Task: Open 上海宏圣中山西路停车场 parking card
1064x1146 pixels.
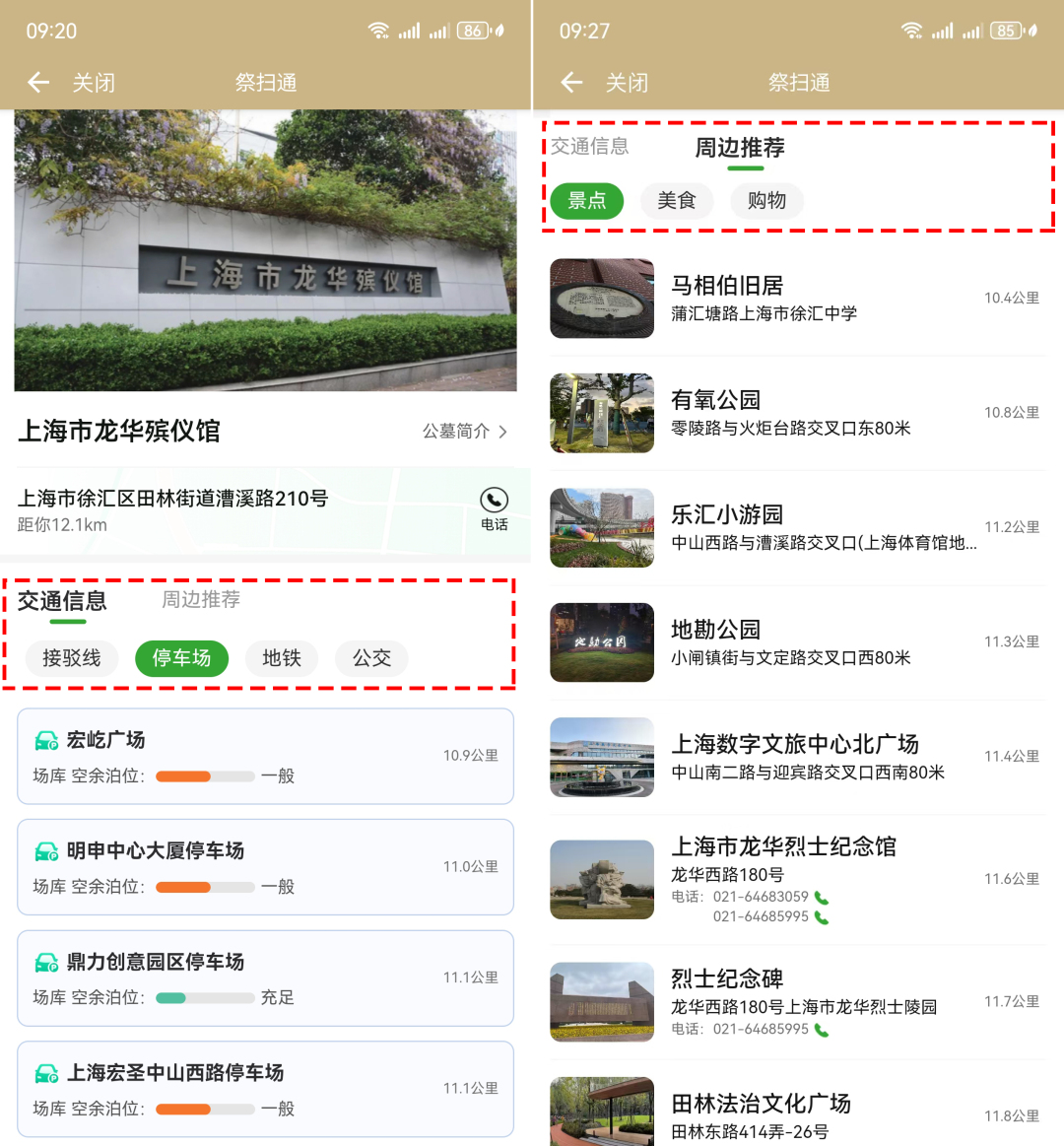Action: (x=265, y=1089)
